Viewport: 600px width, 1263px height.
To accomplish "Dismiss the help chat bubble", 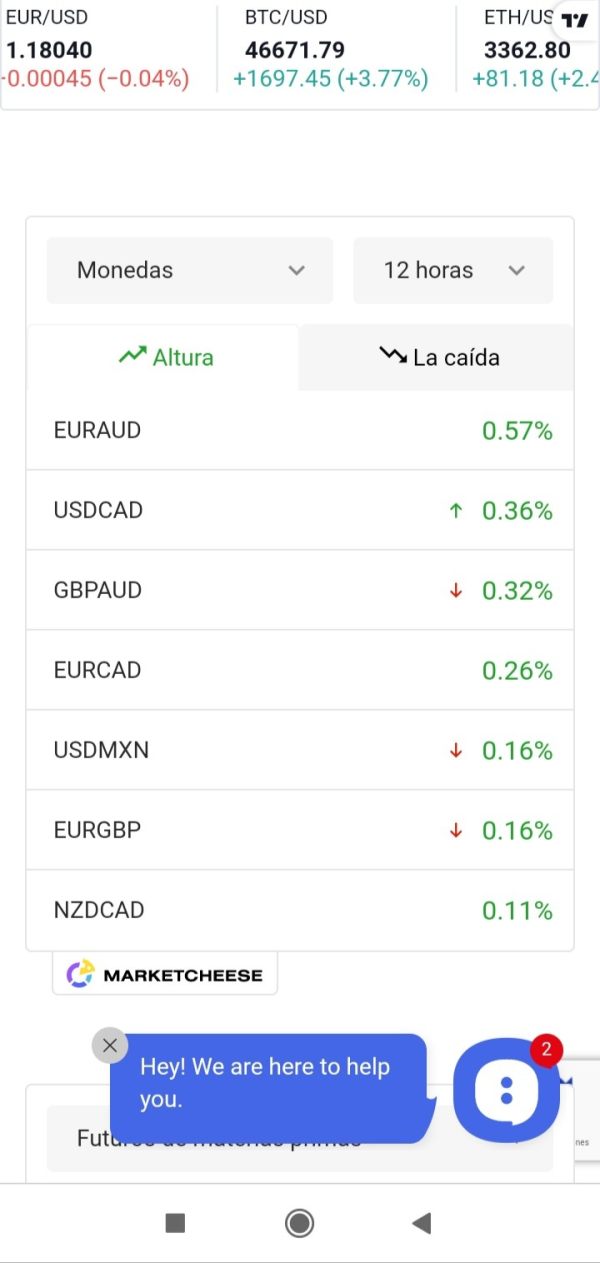I will pyautogui.click(x=110, y=1046).
